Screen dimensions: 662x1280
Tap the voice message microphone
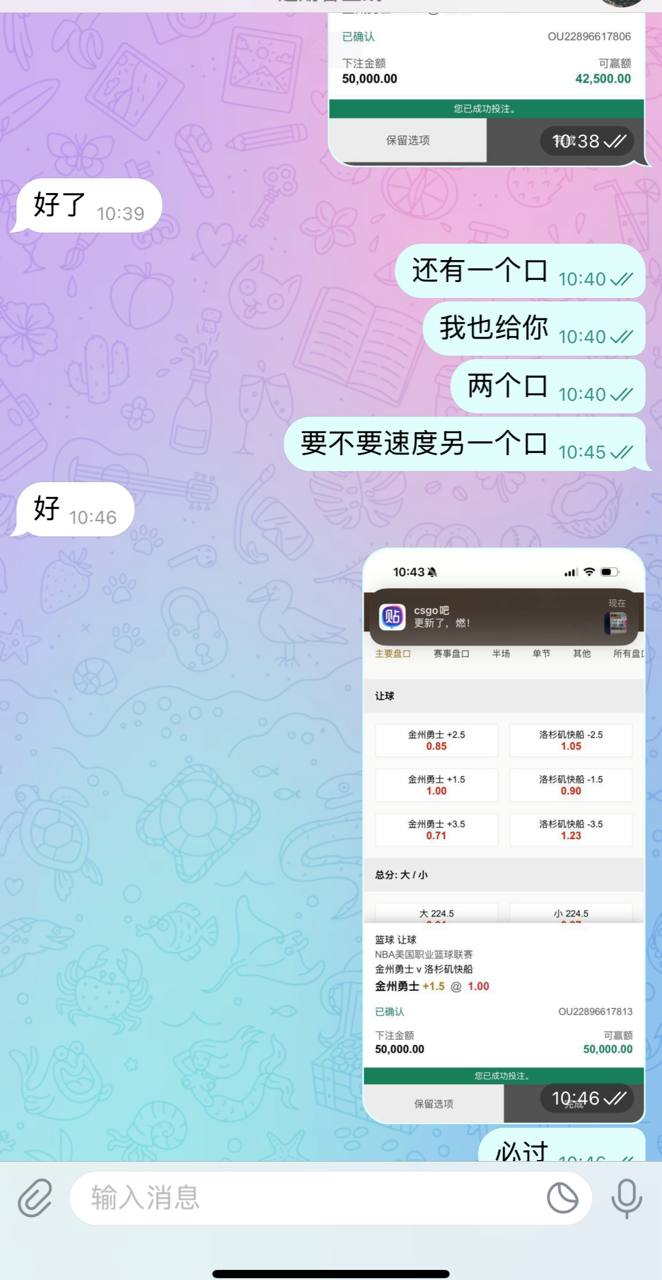627,1197
